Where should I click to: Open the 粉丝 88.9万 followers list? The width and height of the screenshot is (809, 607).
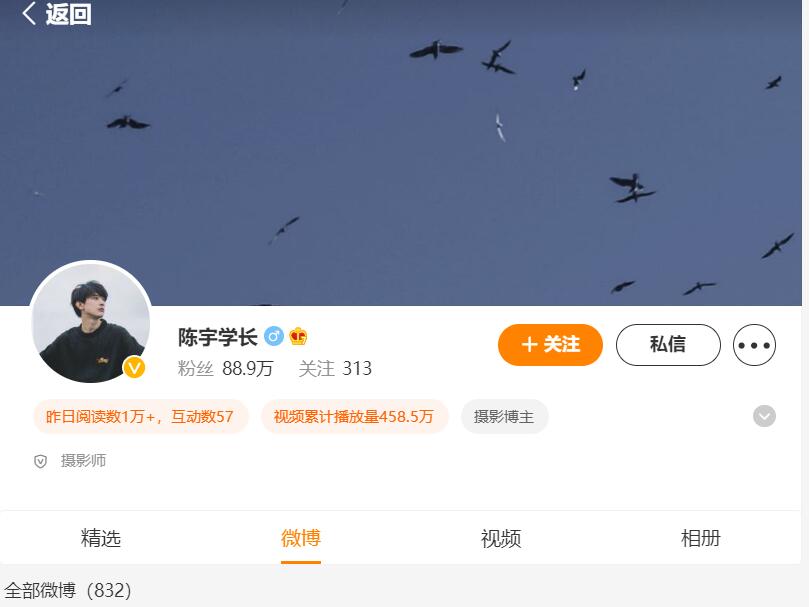coord(226,368)
